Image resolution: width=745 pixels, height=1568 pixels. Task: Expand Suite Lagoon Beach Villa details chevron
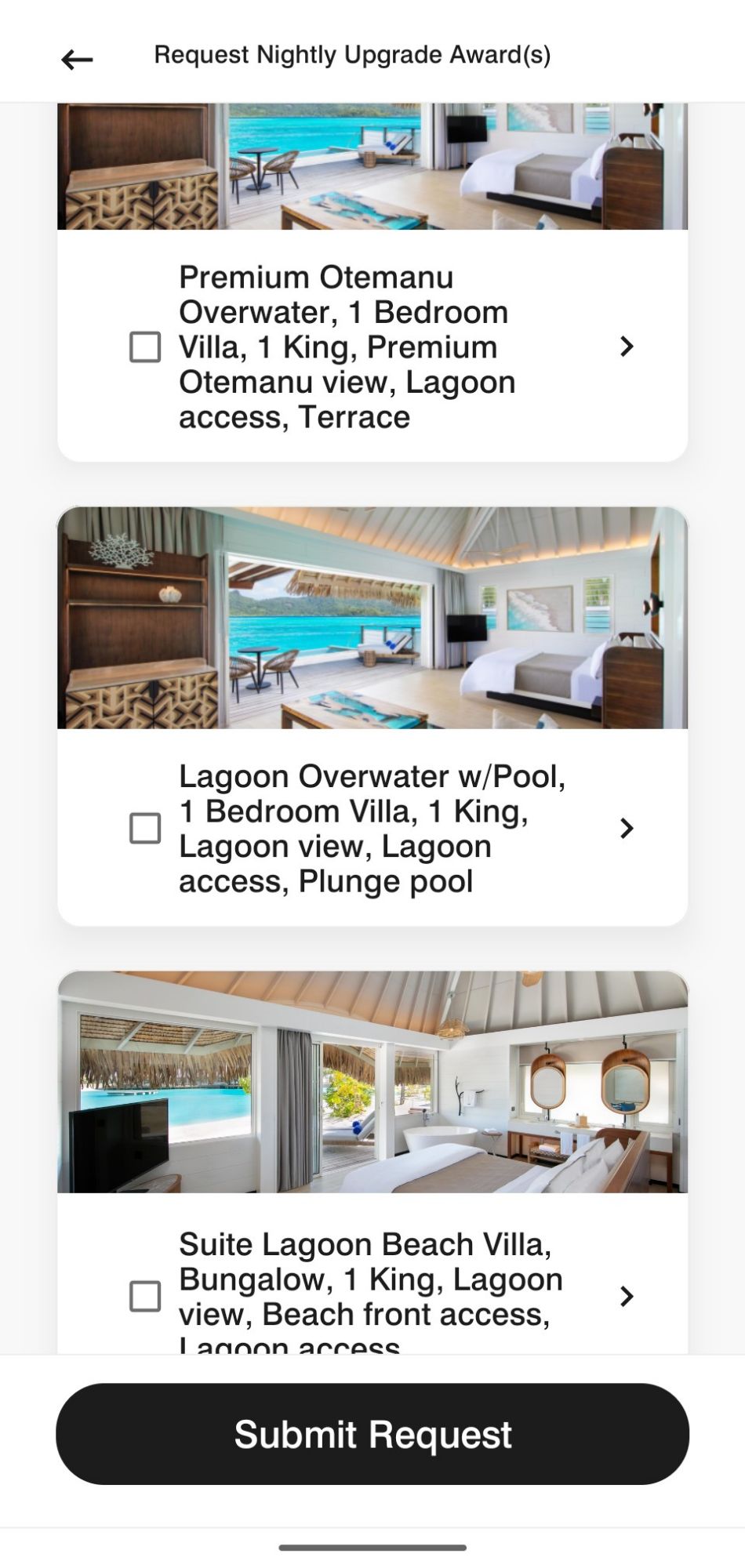(x=626, y=1296)
